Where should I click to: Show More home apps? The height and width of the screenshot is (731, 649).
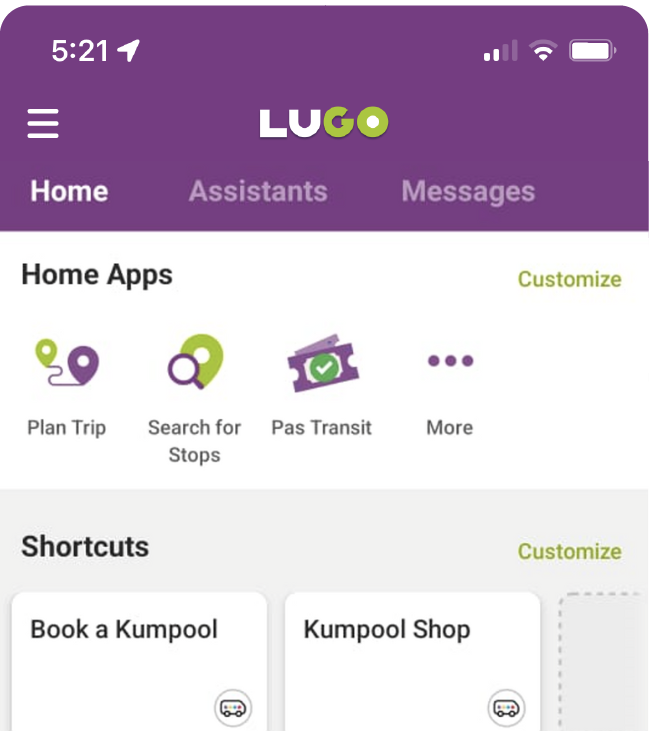[450, 385]
